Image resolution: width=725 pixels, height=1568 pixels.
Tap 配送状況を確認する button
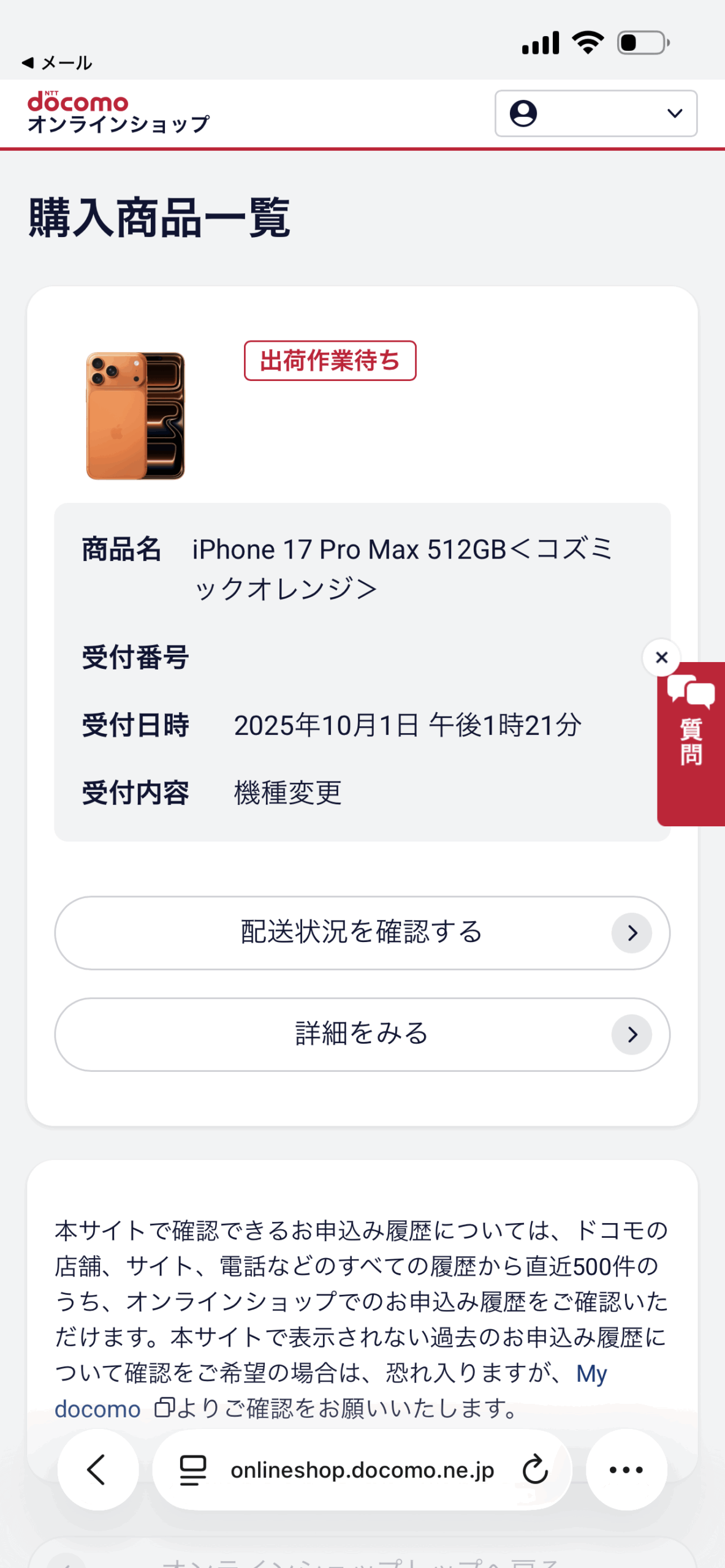click(x=362, y=932)
